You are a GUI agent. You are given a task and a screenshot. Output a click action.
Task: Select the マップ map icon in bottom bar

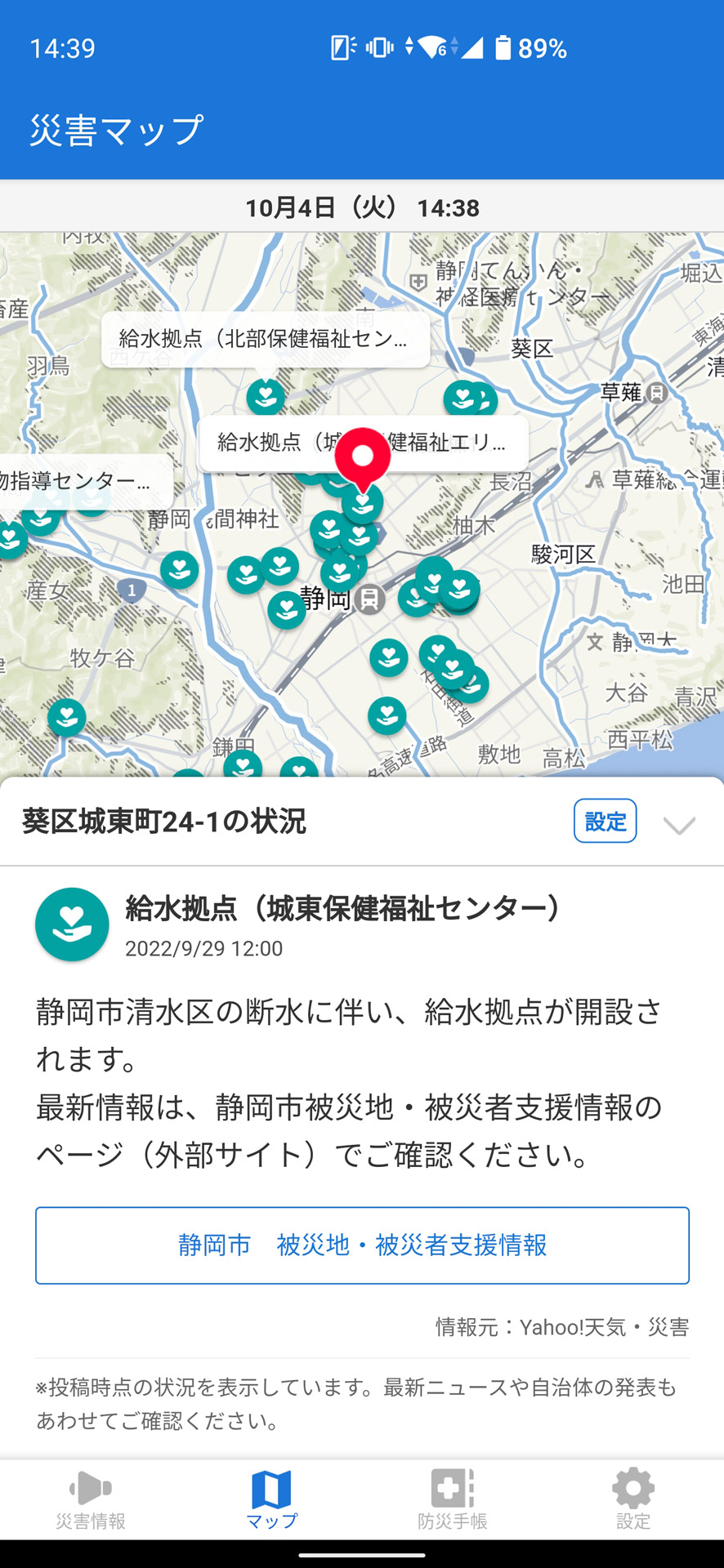click(271, 1494)
